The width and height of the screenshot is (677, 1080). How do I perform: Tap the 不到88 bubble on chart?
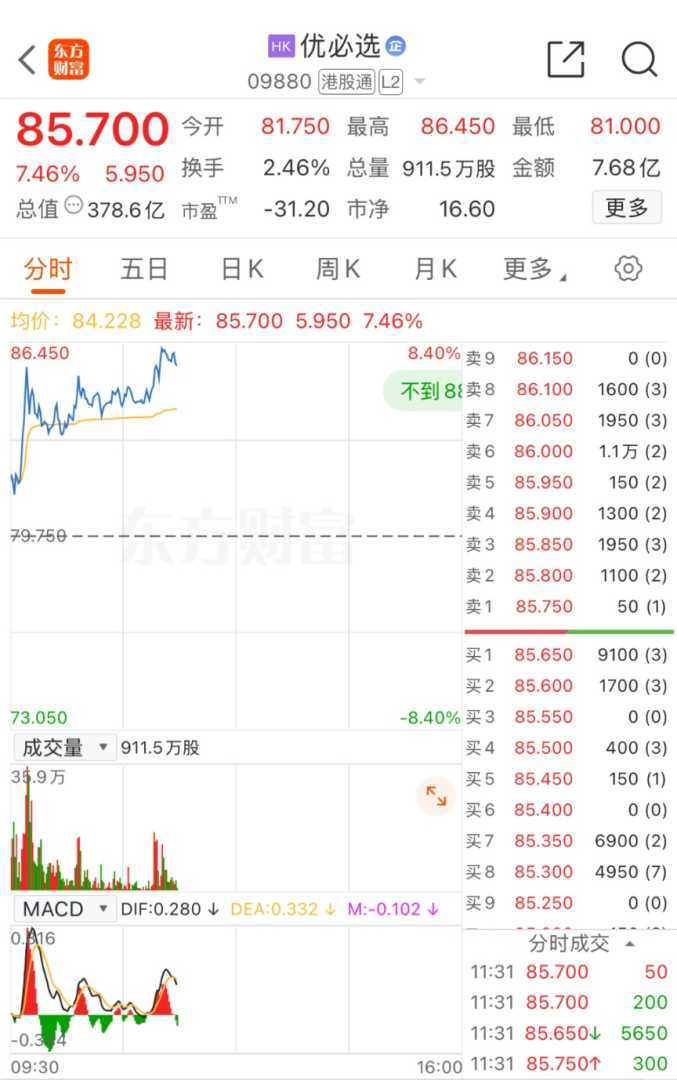pos(425,391)
